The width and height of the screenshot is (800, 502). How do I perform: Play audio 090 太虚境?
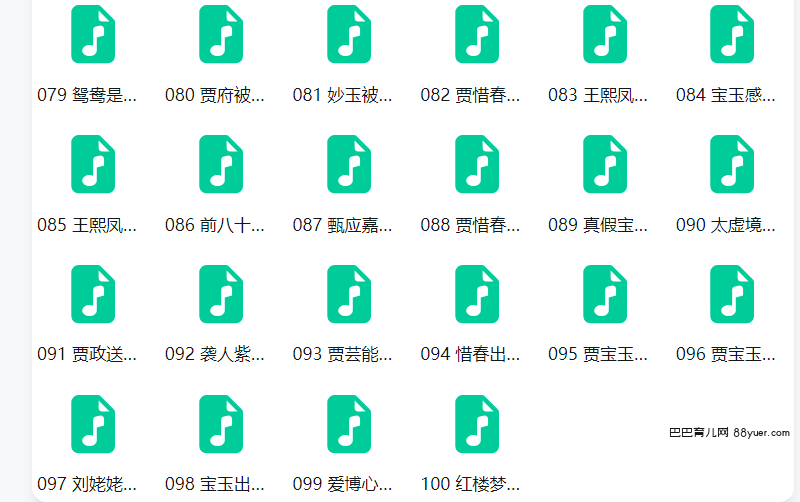tap(732, 165)
